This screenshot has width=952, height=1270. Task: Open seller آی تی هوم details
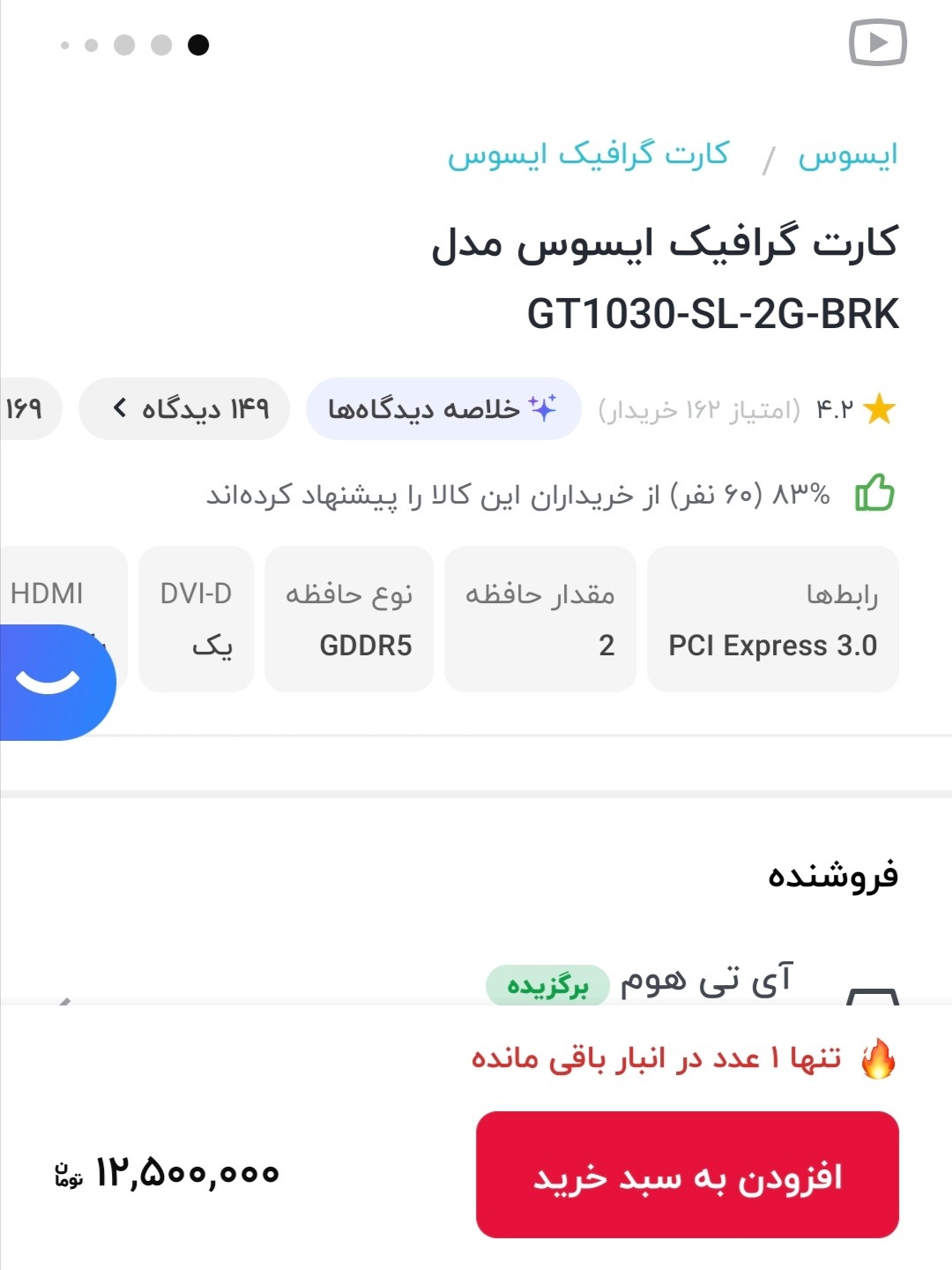pyautogui.click(x=705, y=981)
